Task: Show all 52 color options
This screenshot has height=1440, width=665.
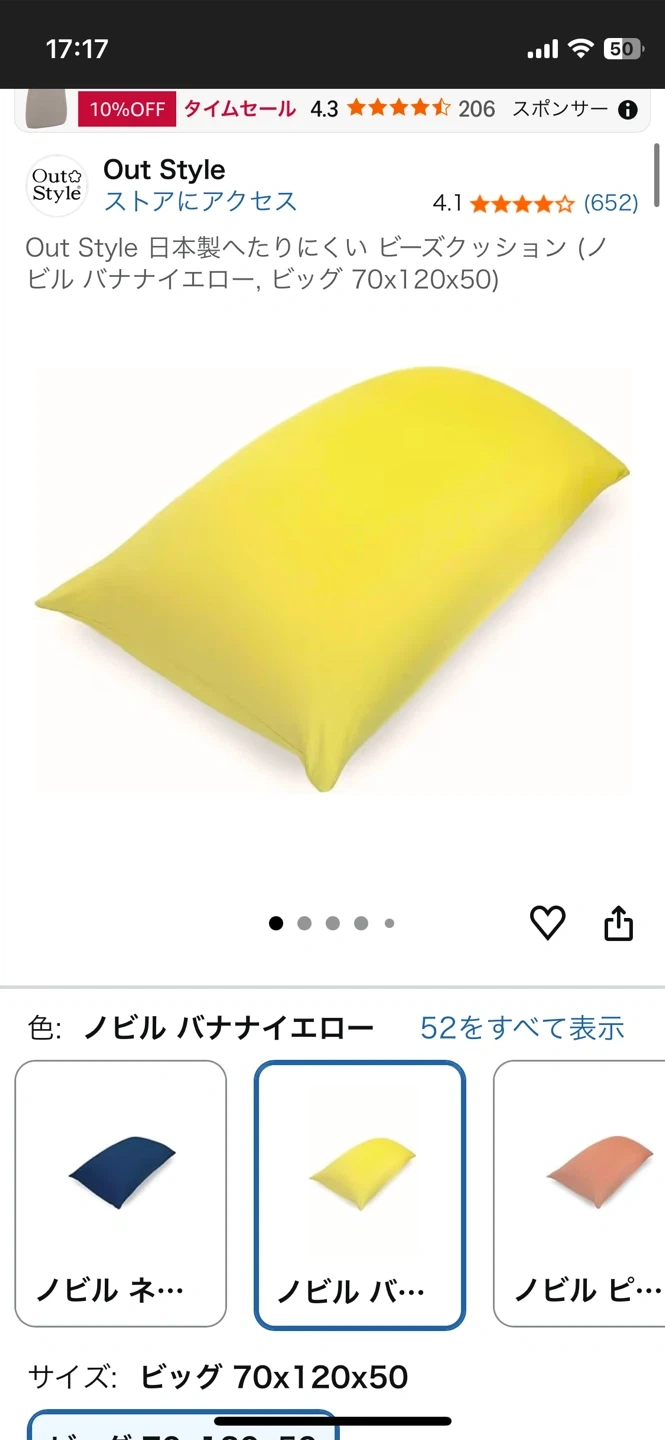Action: (522, 1027)
